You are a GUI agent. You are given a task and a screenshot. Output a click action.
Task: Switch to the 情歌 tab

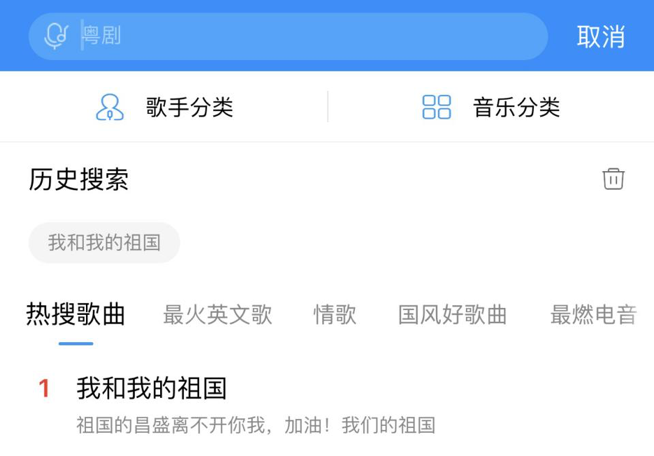[335, 315]
